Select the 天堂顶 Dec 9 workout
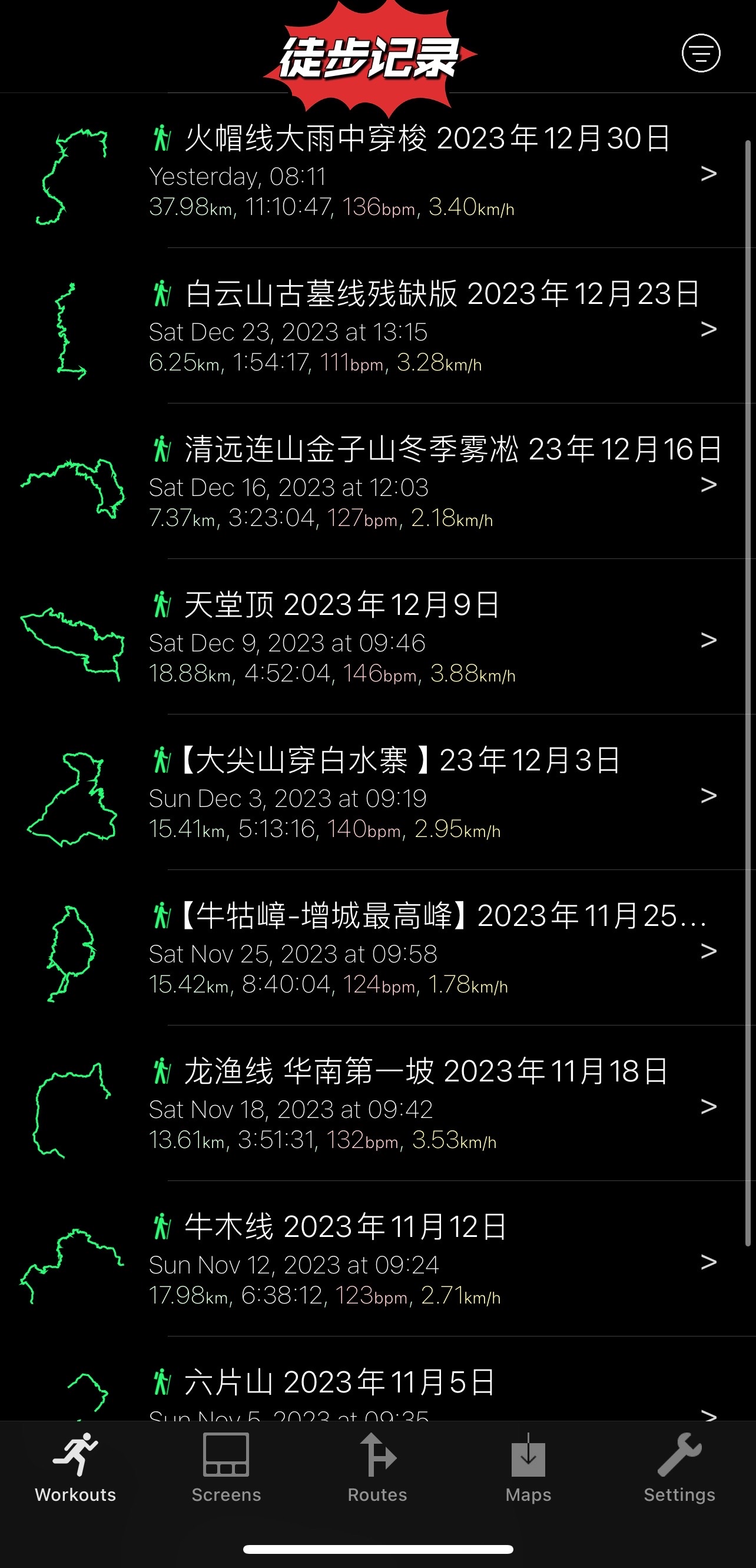The width and height of the screenshot is (756, 1568). pyautogui.click(x=426, y=638)
